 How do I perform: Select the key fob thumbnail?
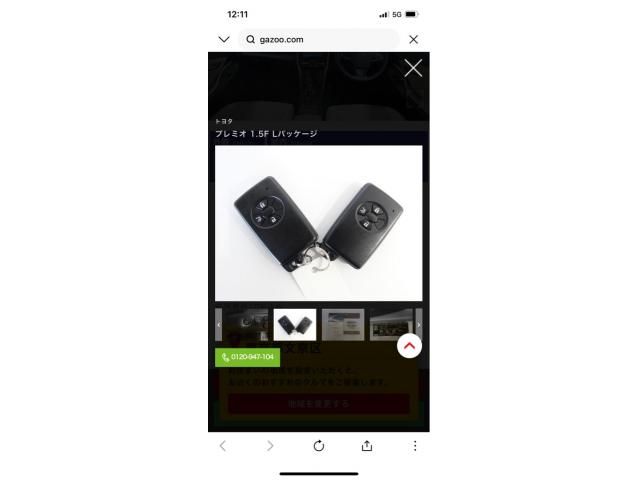(x=295, y=325)
